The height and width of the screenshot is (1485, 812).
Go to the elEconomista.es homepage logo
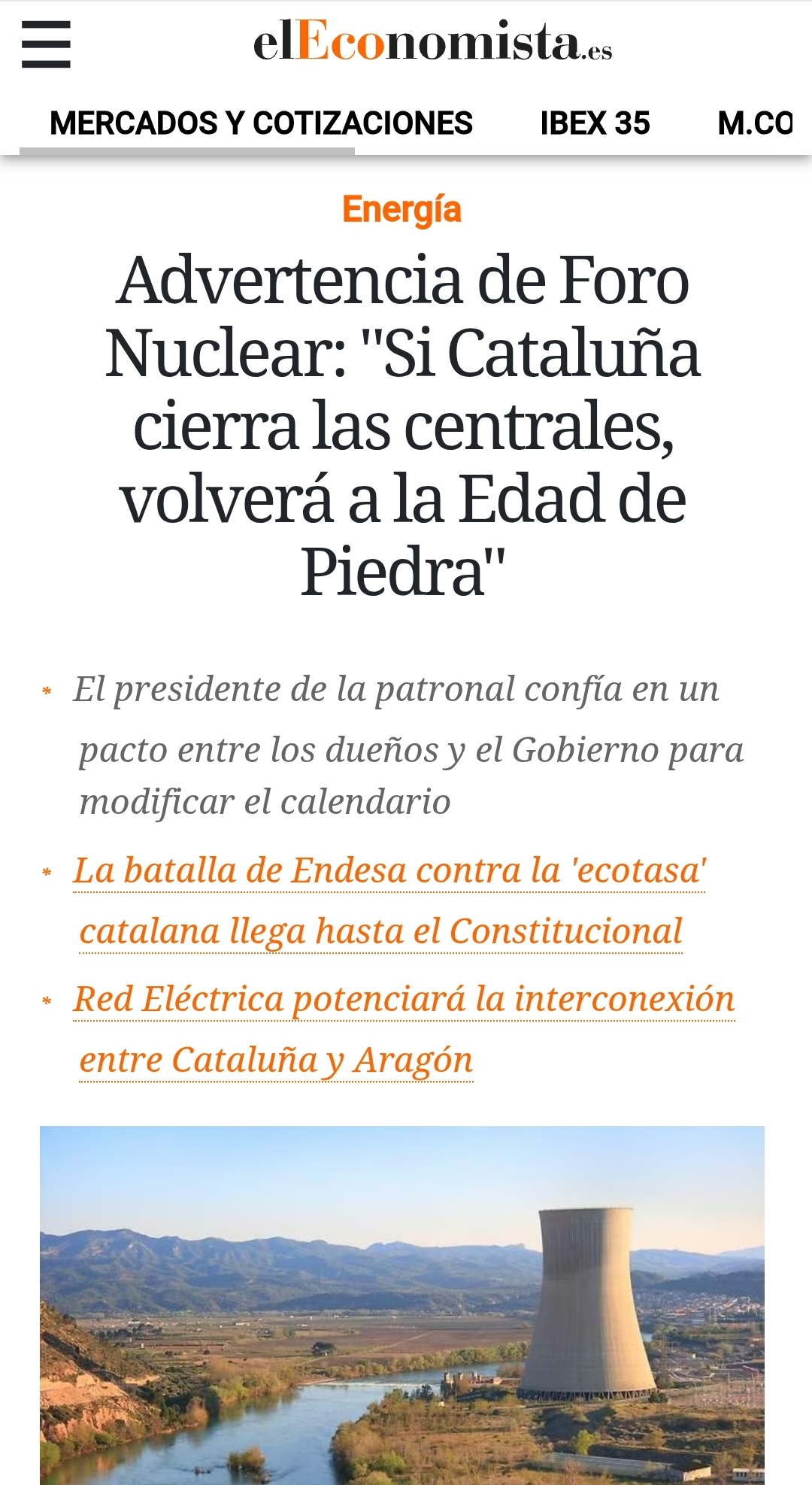432,41
